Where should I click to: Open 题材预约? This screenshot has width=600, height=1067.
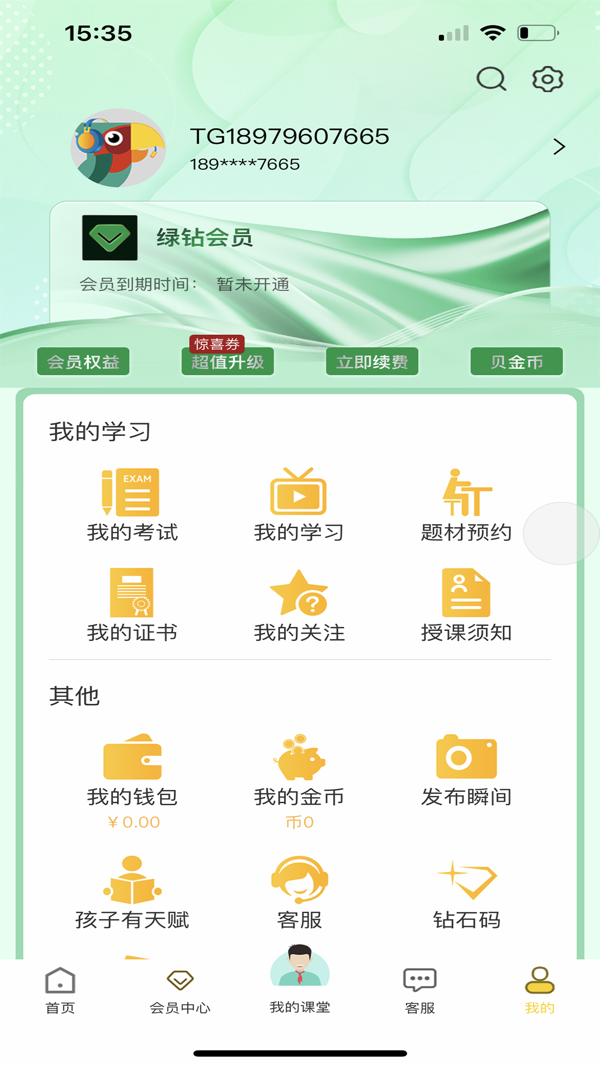[x=466, y=506]
